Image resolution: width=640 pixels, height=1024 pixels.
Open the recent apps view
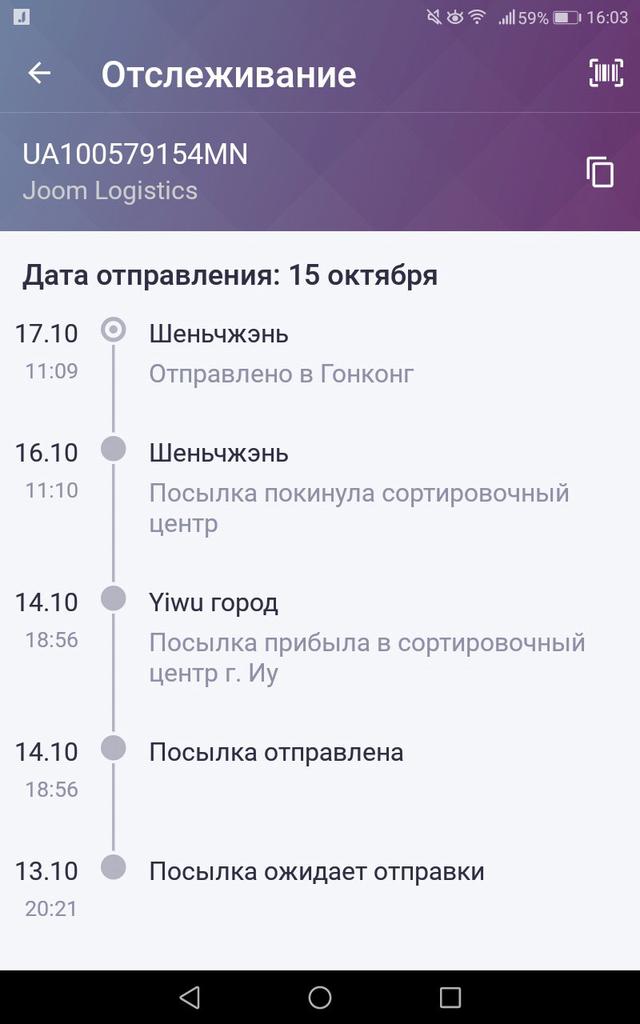450,997
